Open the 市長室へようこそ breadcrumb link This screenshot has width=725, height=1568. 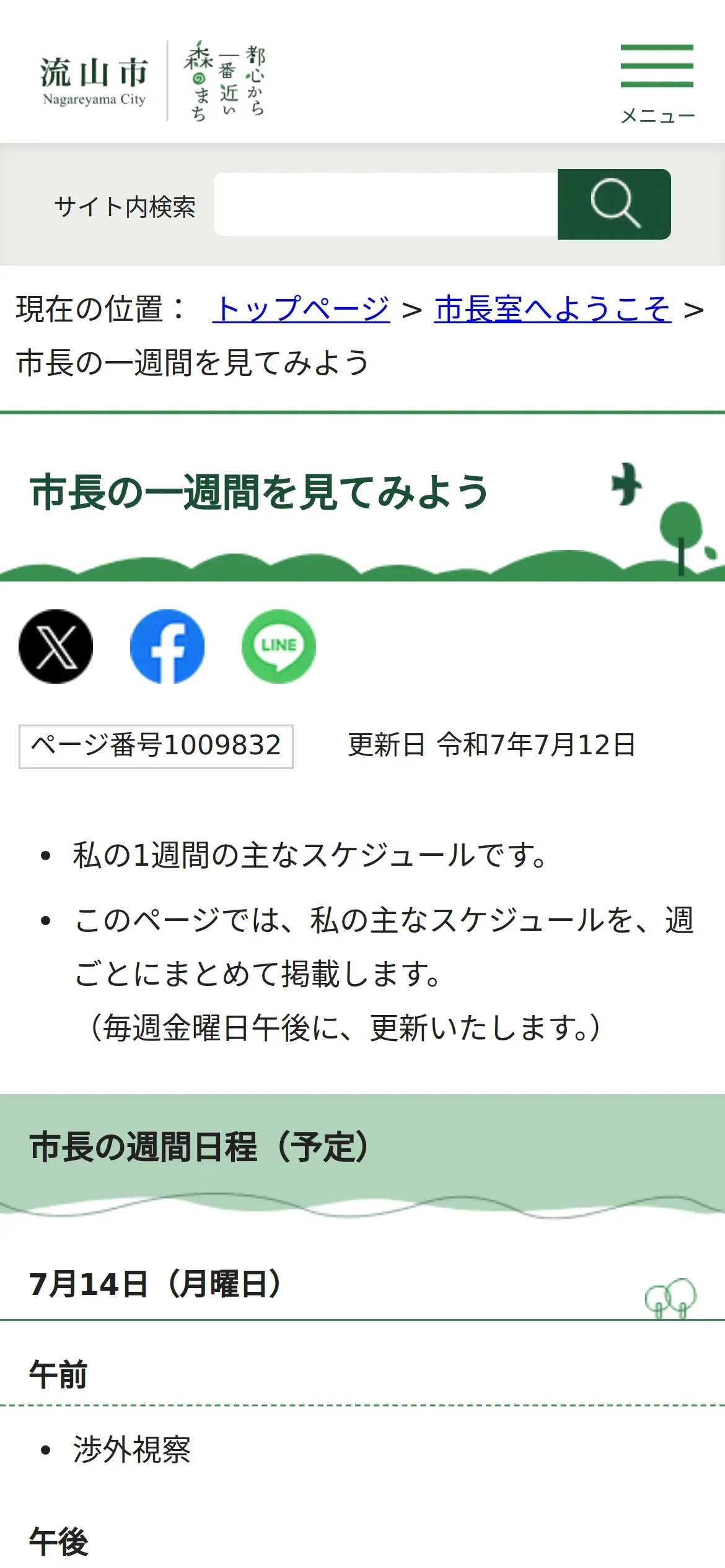tap(553, 309)
